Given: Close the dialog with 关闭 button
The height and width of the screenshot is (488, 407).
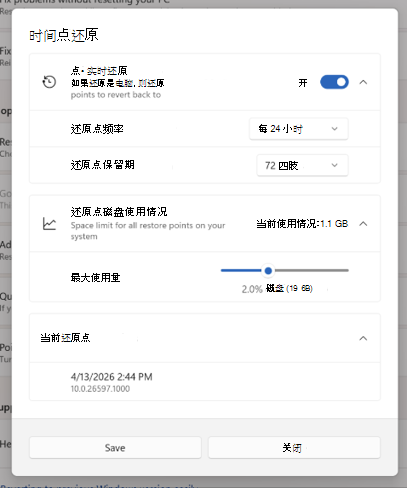Looking at the screenshot, I should (x=294, y=448).
